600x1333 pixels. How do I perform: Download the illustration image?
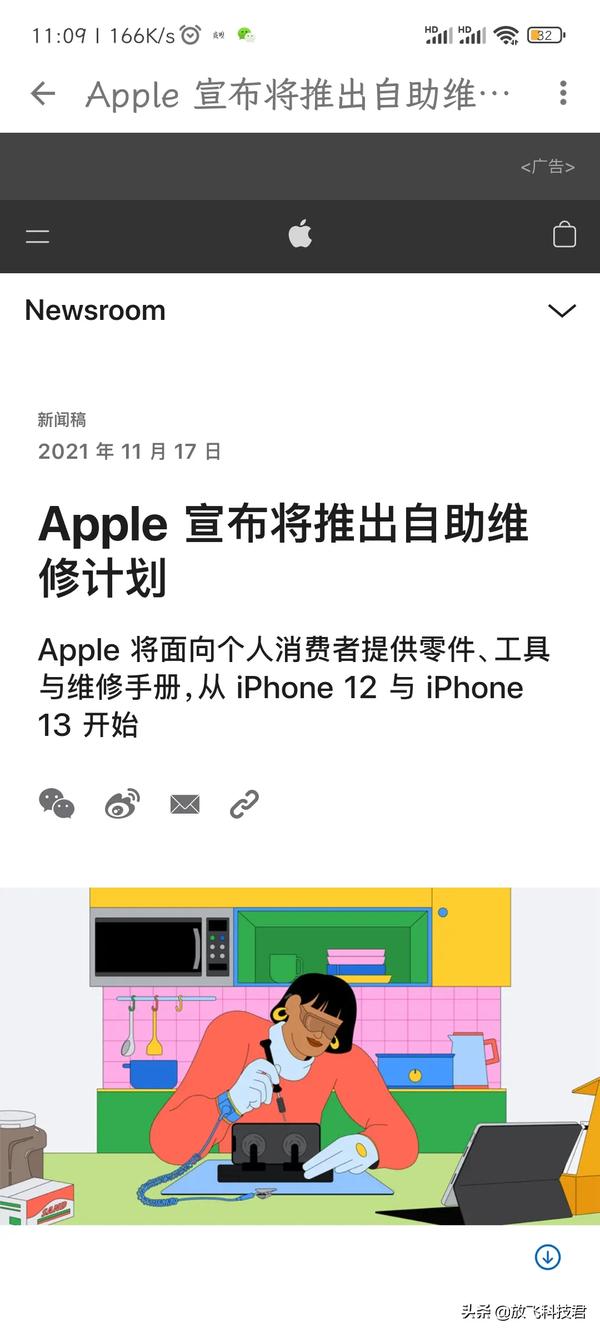pyautogui.click(x=548, y=1257)
